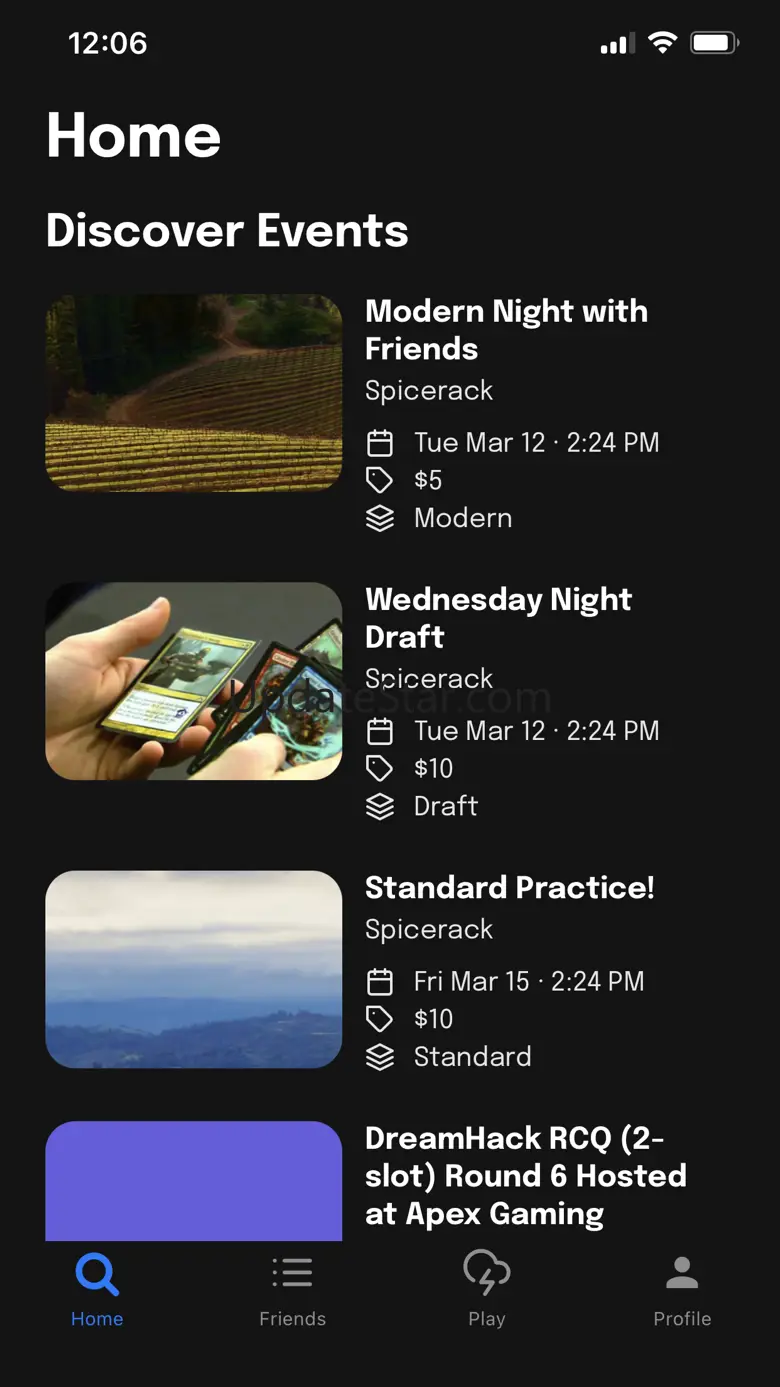Viewport: 780px width, 1387px height.
Task: Switch to the Friends tab
Action: point(292,1290)
